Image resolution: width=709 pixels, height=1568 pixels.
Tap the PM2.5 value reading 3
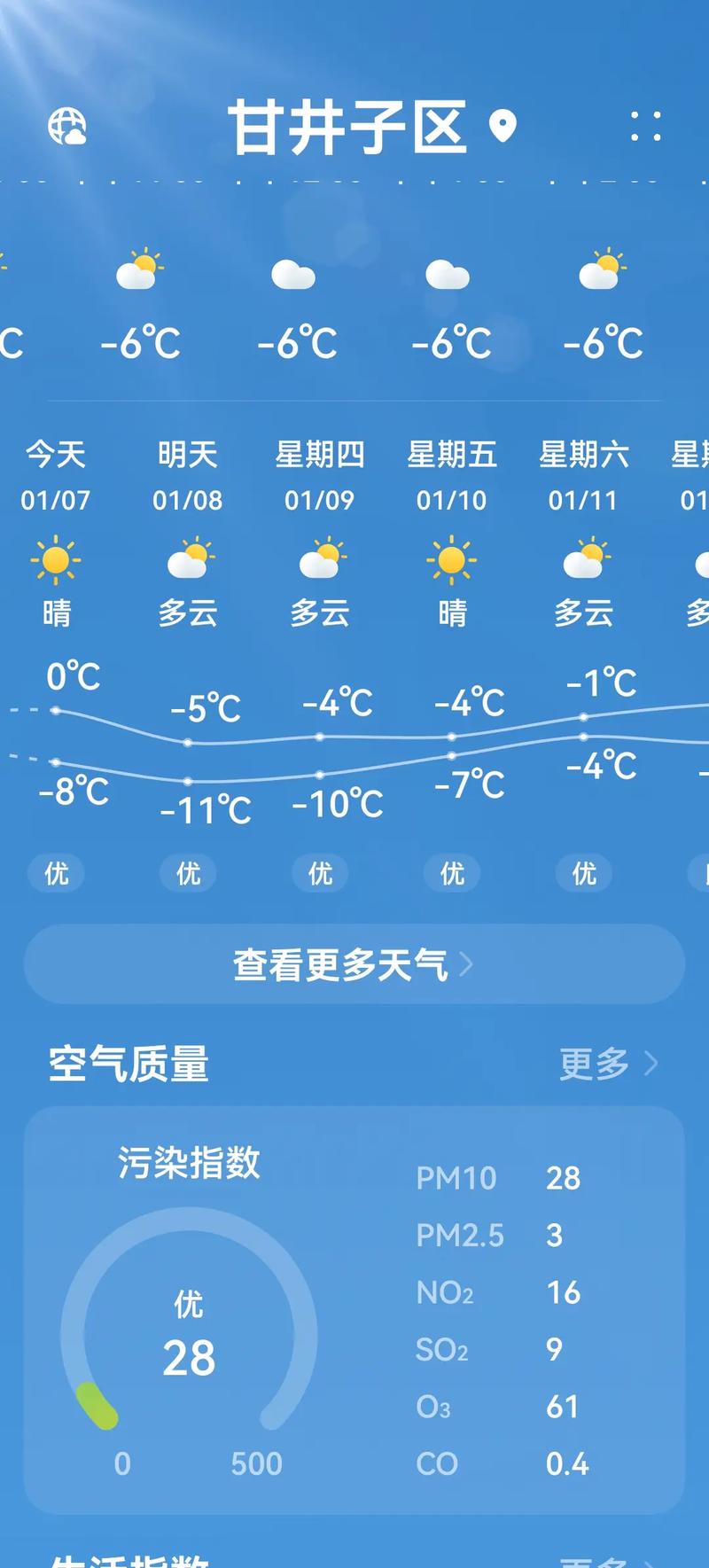(556, 1235)
